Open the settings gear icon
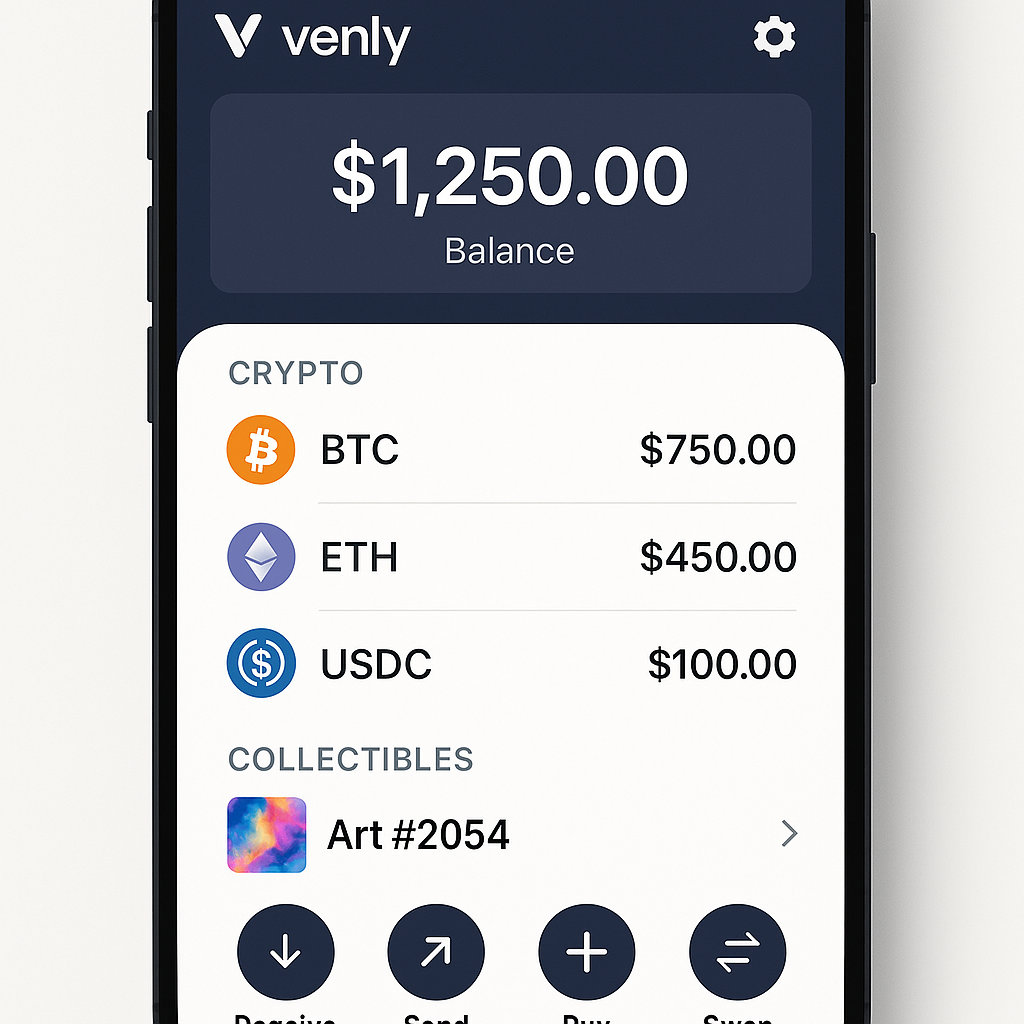This screenshot has width=1024, height=1024. 774,38
